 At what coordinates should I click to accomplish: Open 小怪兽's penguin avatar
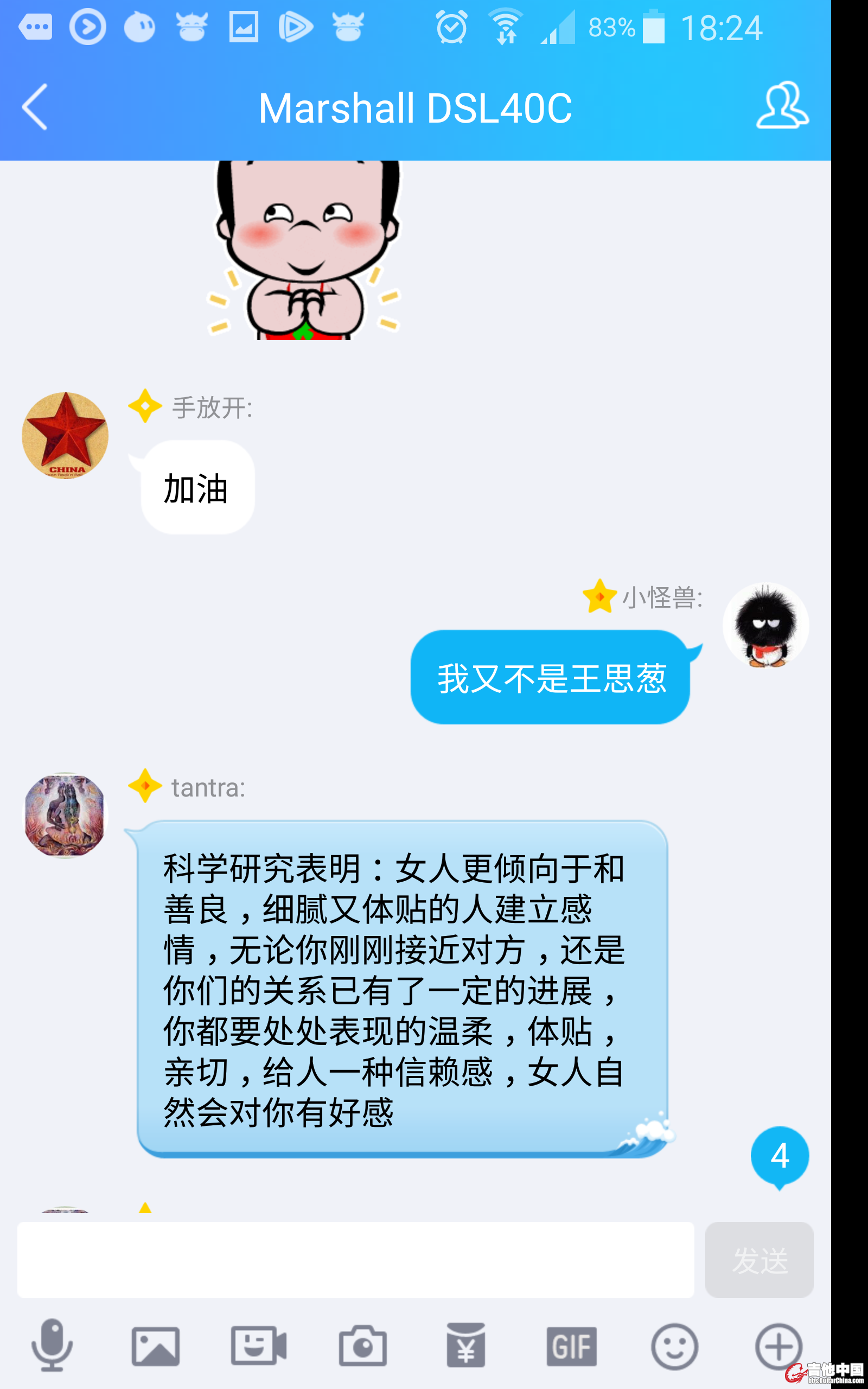coord(765,626)
